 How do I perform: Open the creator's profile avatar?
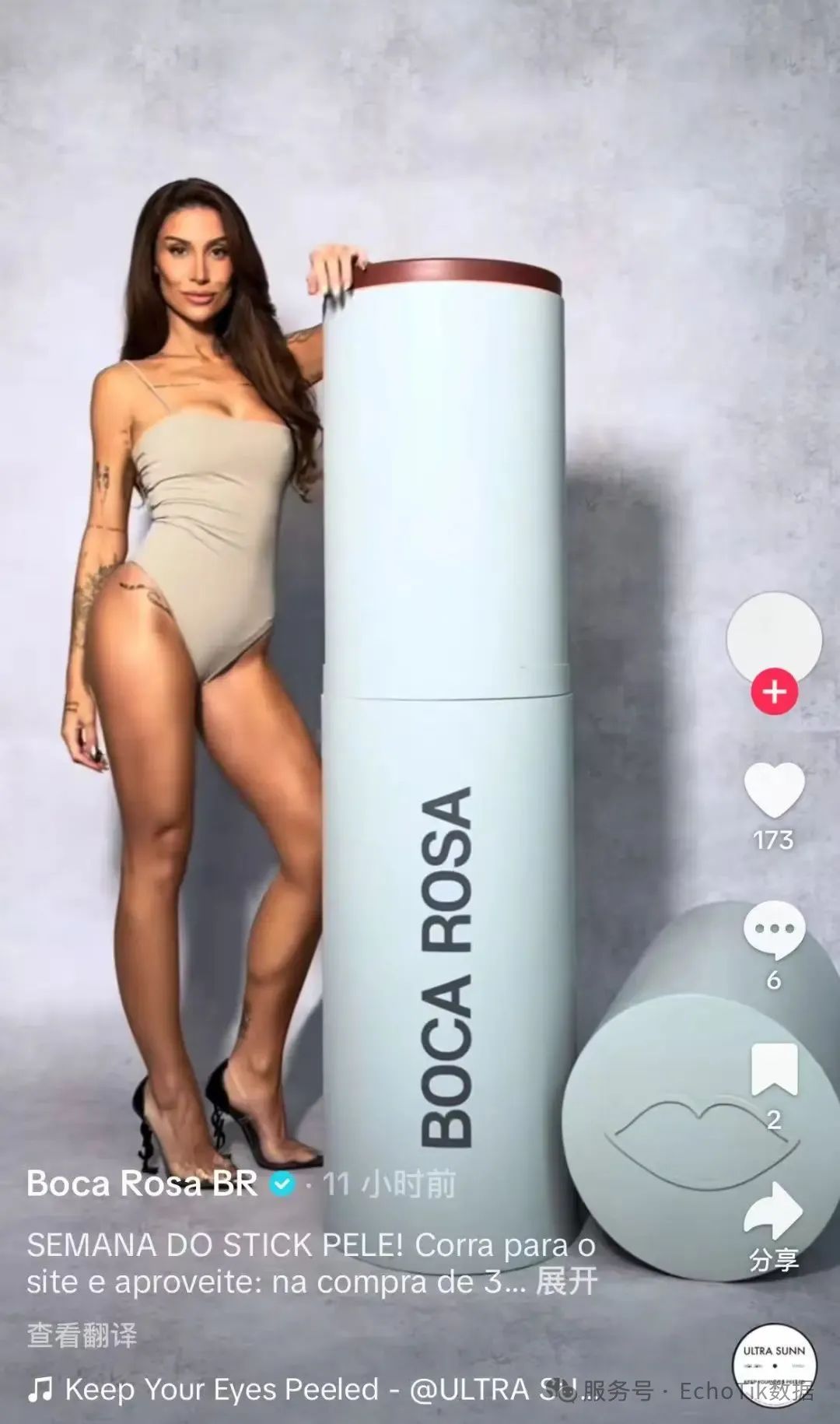pos(774,638)
